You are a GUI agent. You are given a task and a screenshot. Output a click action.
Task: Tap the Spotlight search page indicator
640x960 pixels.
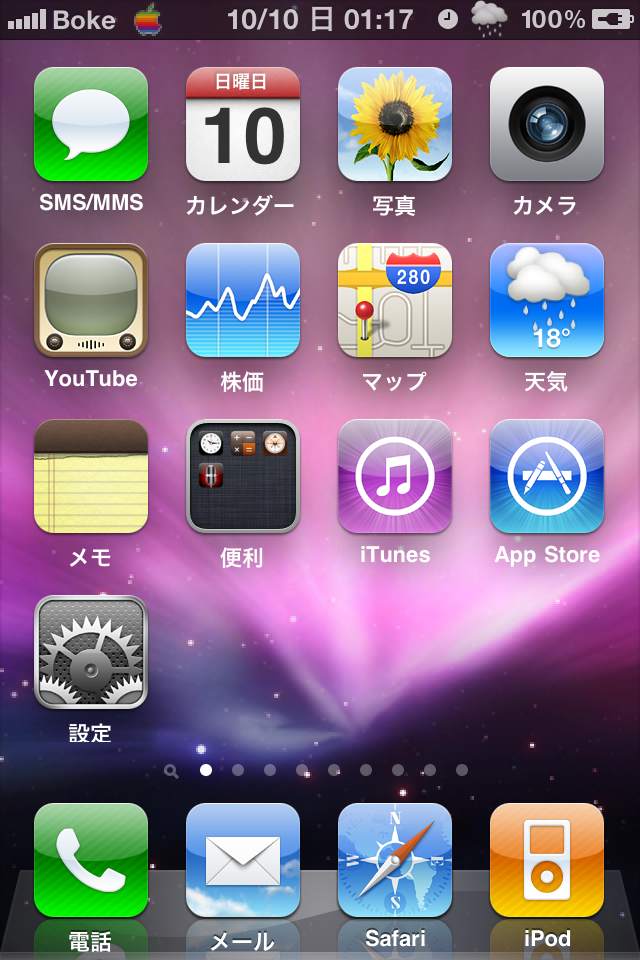tap(172, 771)
